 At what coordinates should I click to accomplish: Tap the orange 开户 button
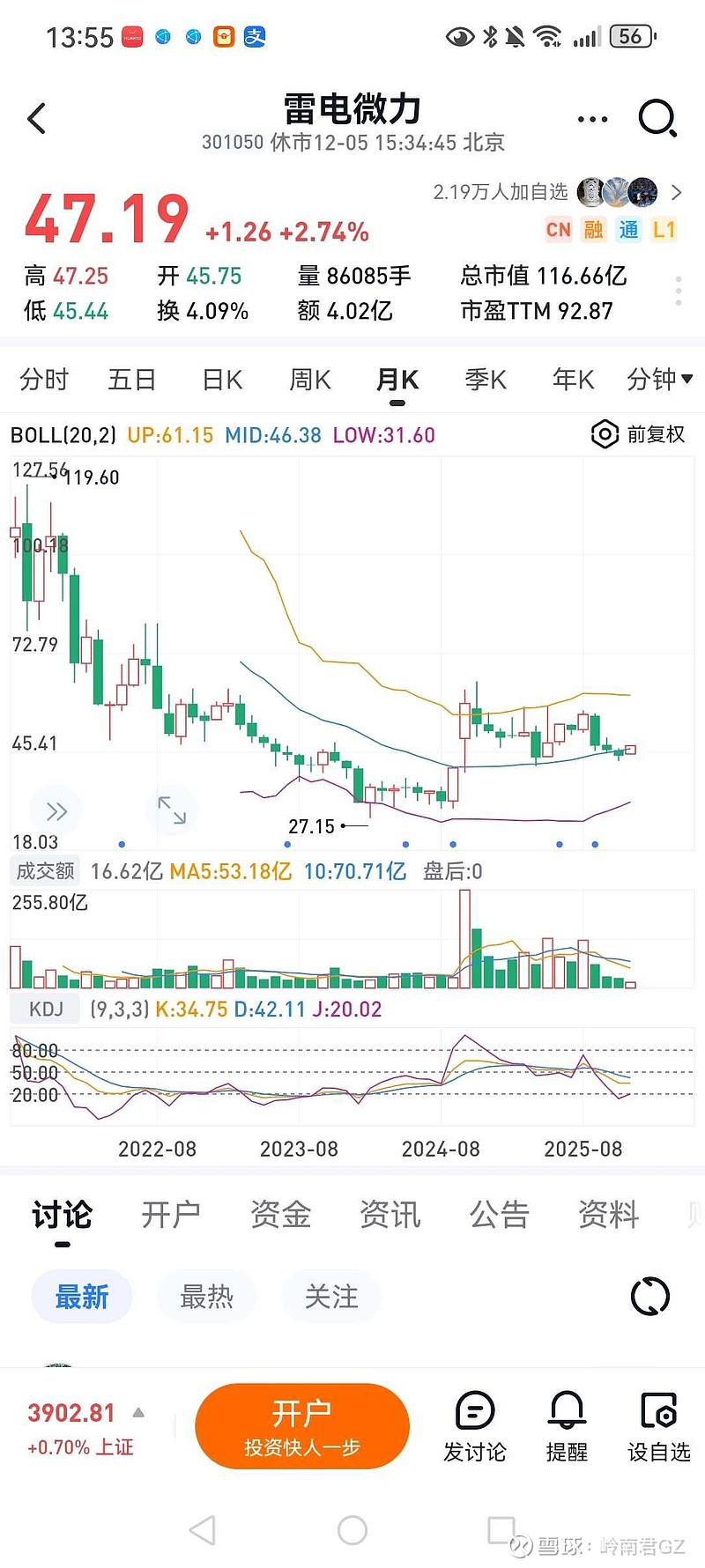click(x=302, y=1425)
